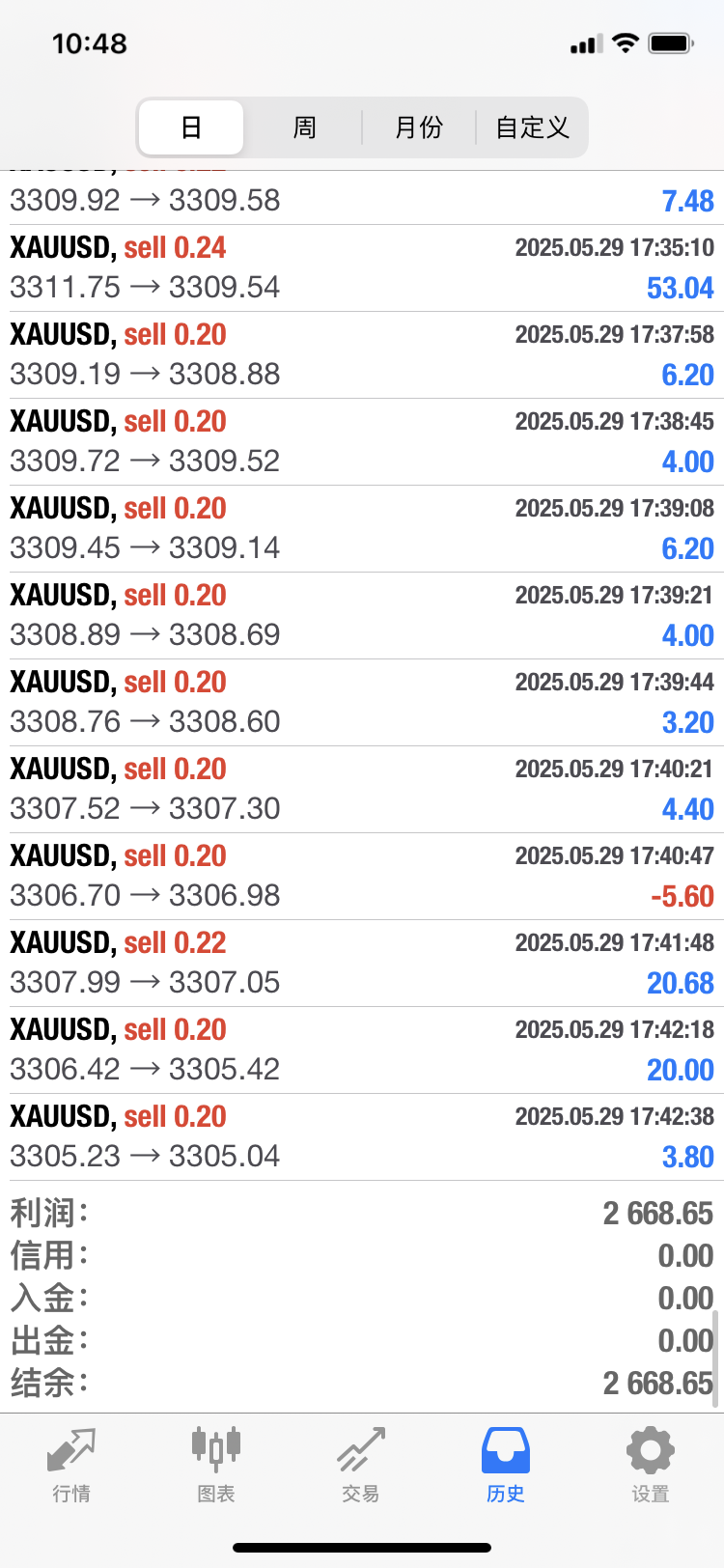Expand the trade closed at 17:40:21

coord(362,789)
